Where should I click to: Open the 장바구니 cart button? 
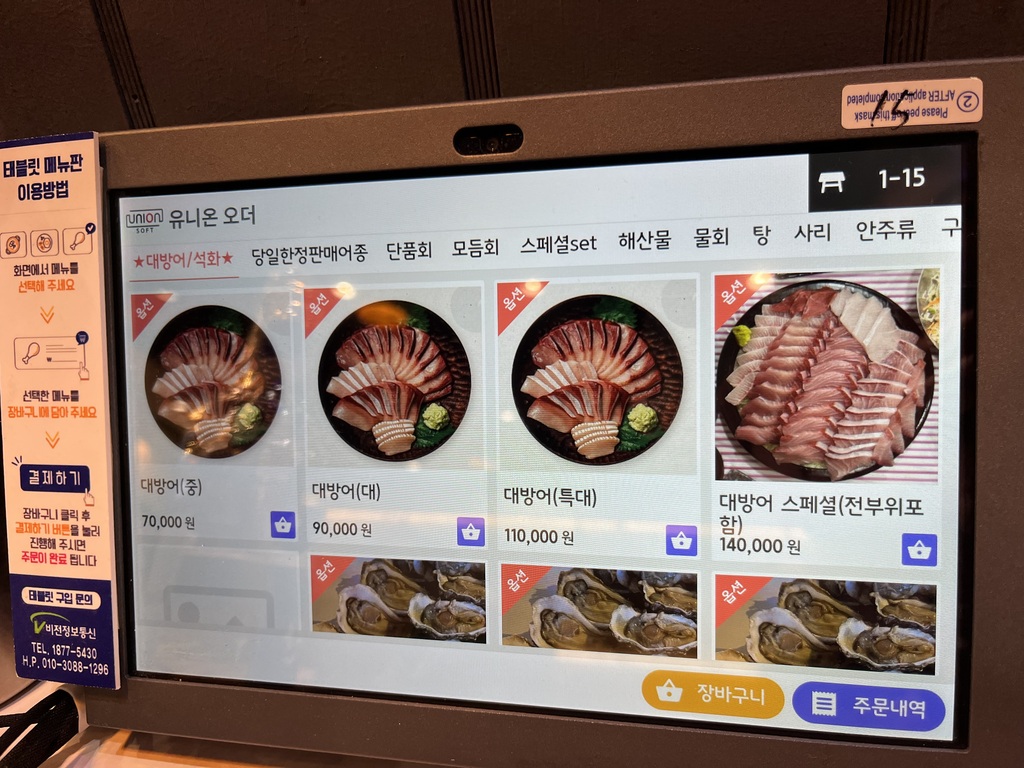pos(712,693)
